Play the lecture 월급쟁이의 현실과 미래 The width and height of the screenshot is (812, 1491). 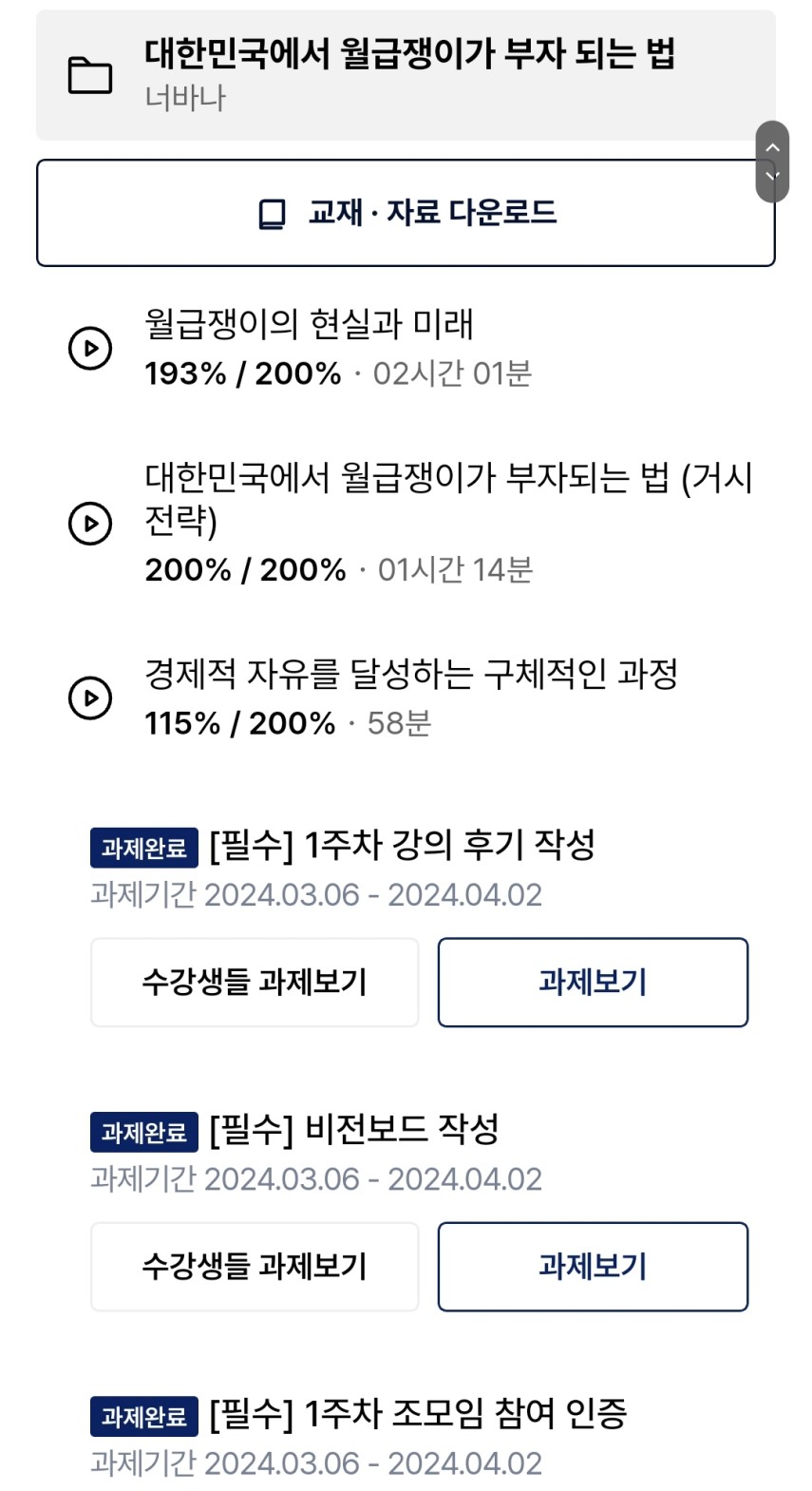coord(90,348)
